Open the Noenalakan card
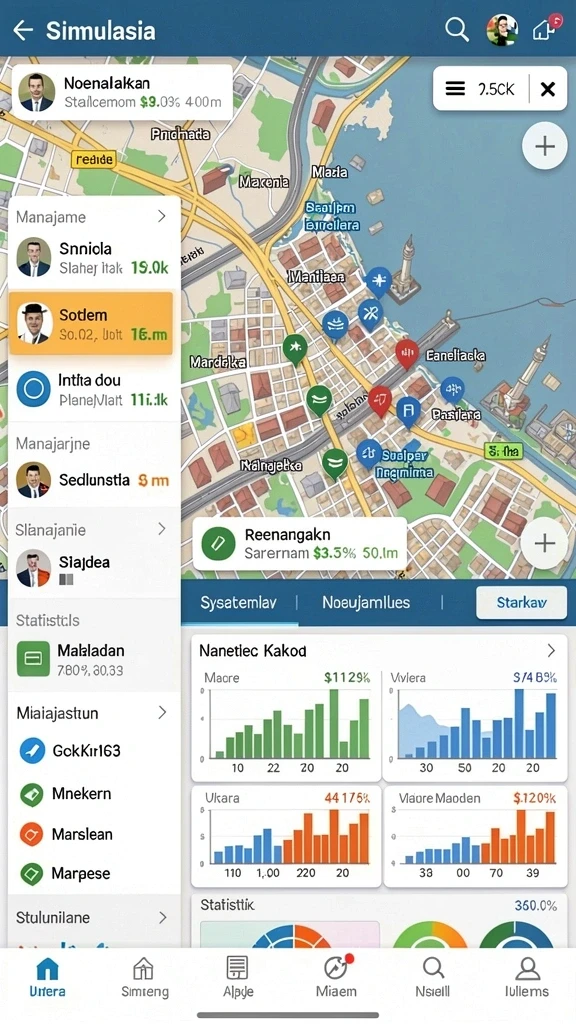Screen dimensions: 576x1024 [x=122, y=92]
